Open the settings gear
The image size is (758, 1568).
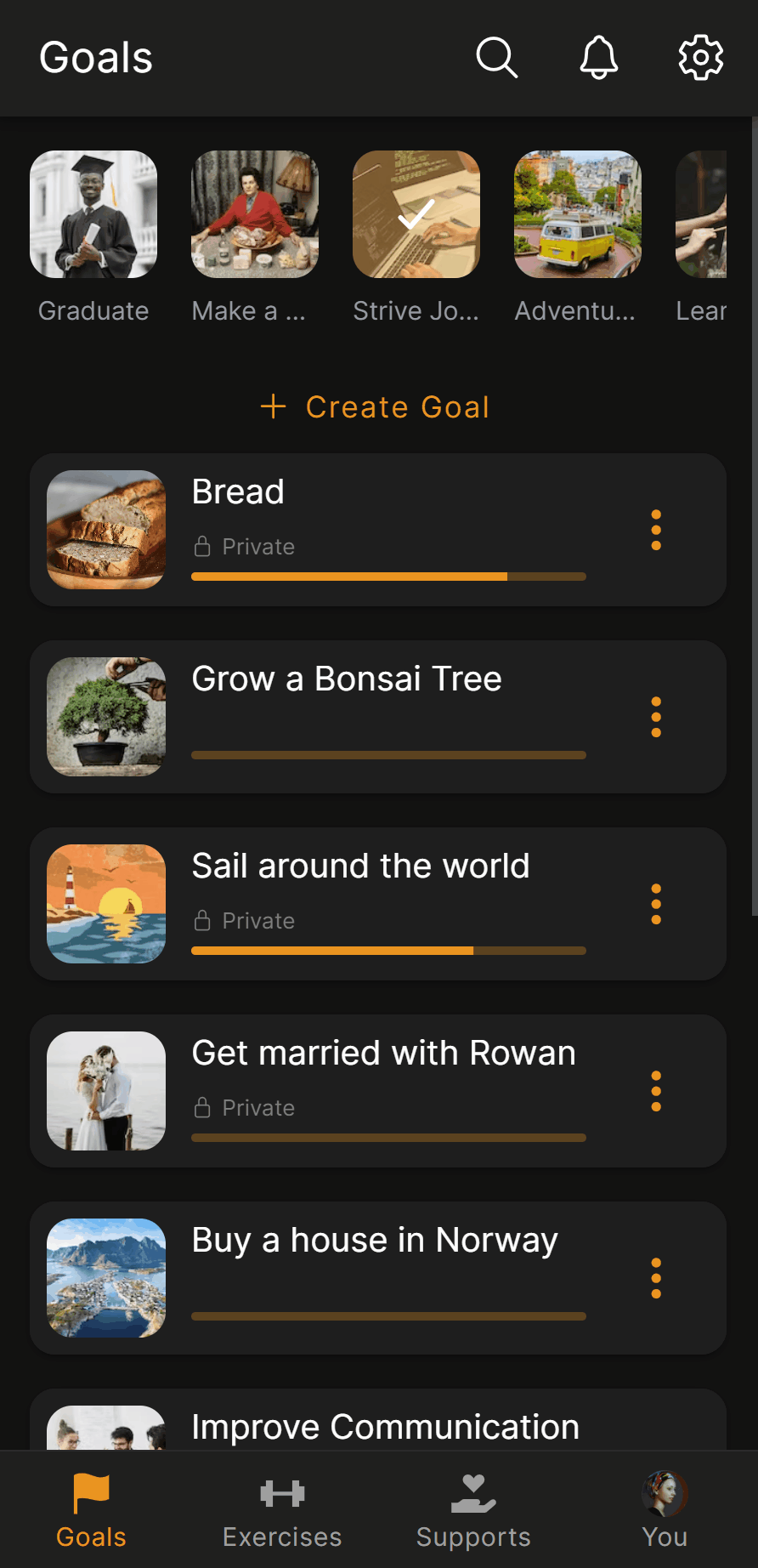tap(701, 58)
